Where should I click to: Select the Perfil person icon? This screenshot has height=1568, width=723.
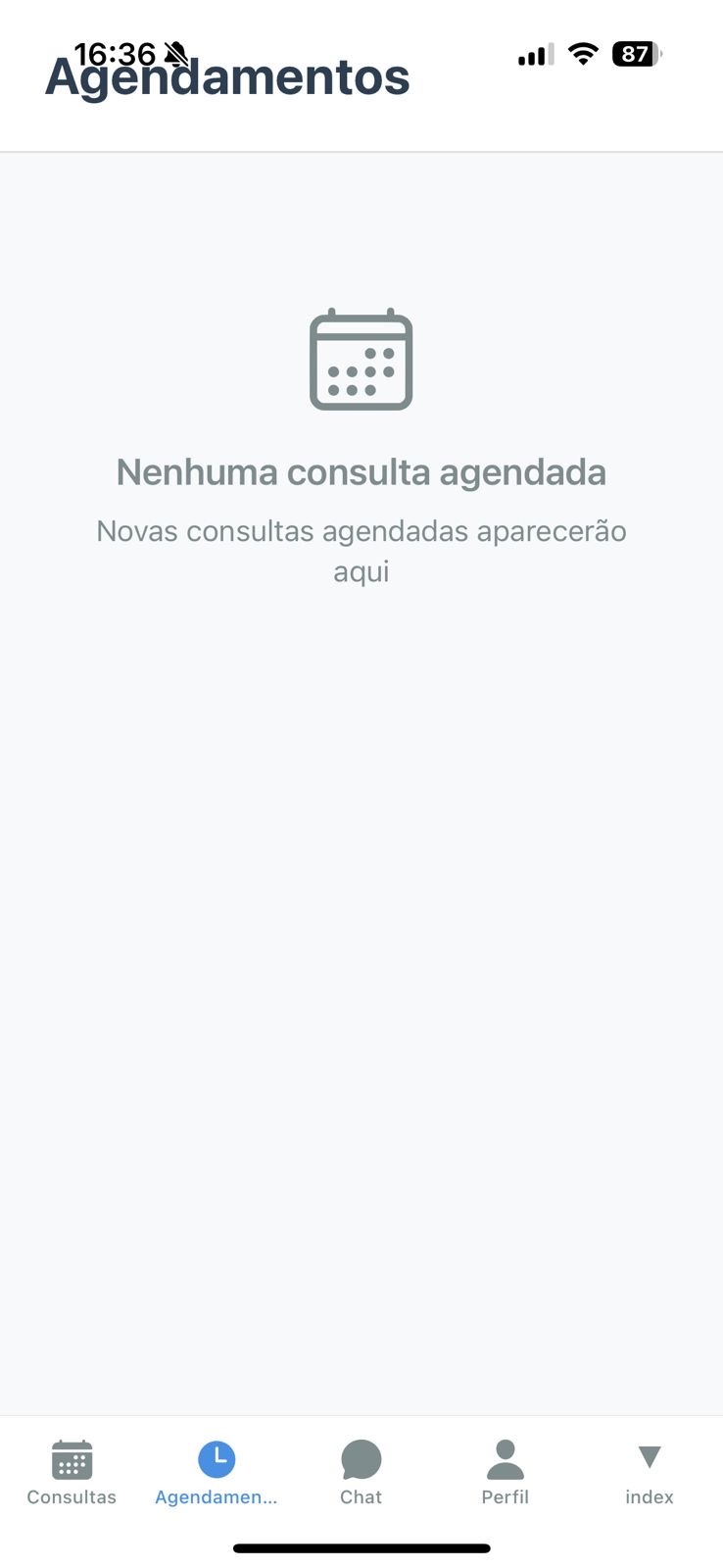tap(506, 1458)
